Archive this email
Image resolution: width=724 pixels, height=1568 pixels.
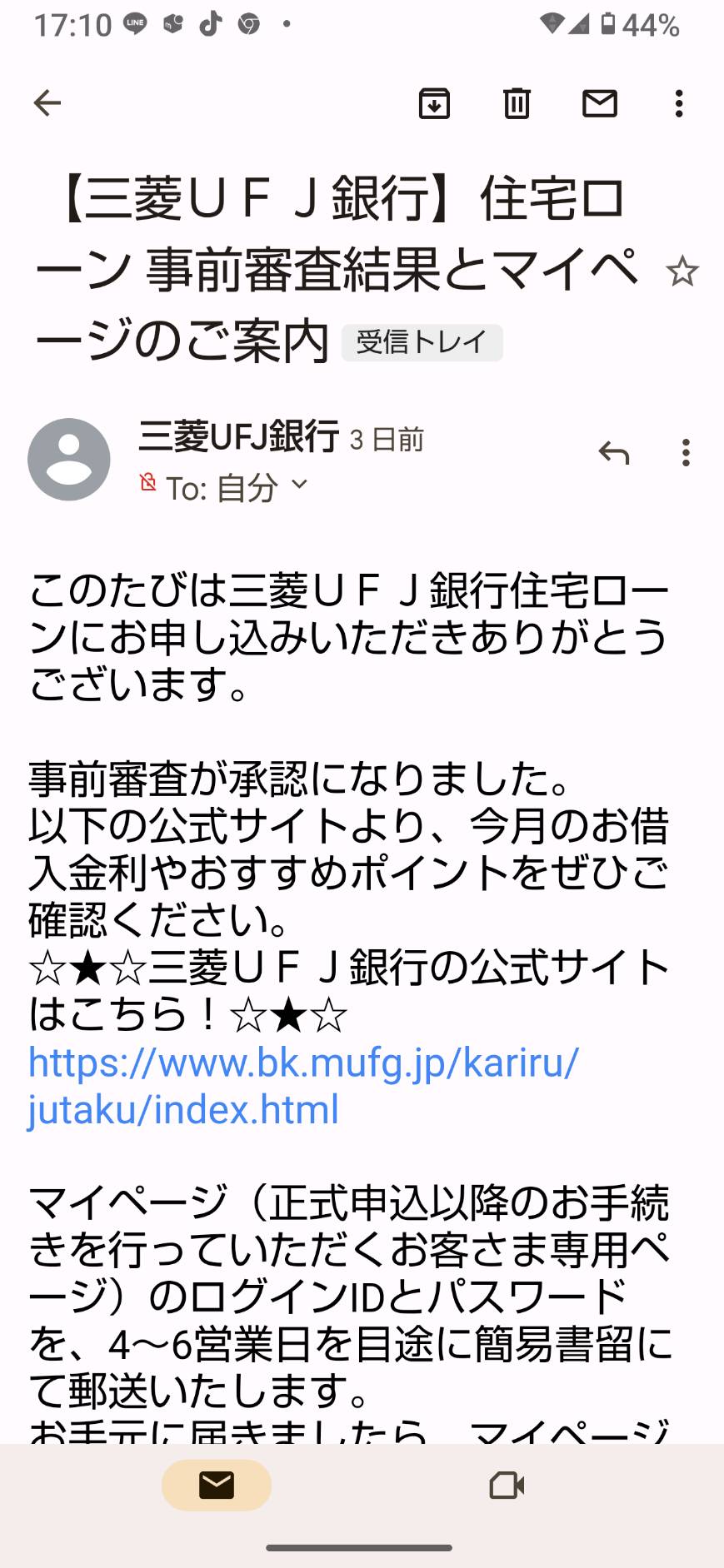coord(434,103)
